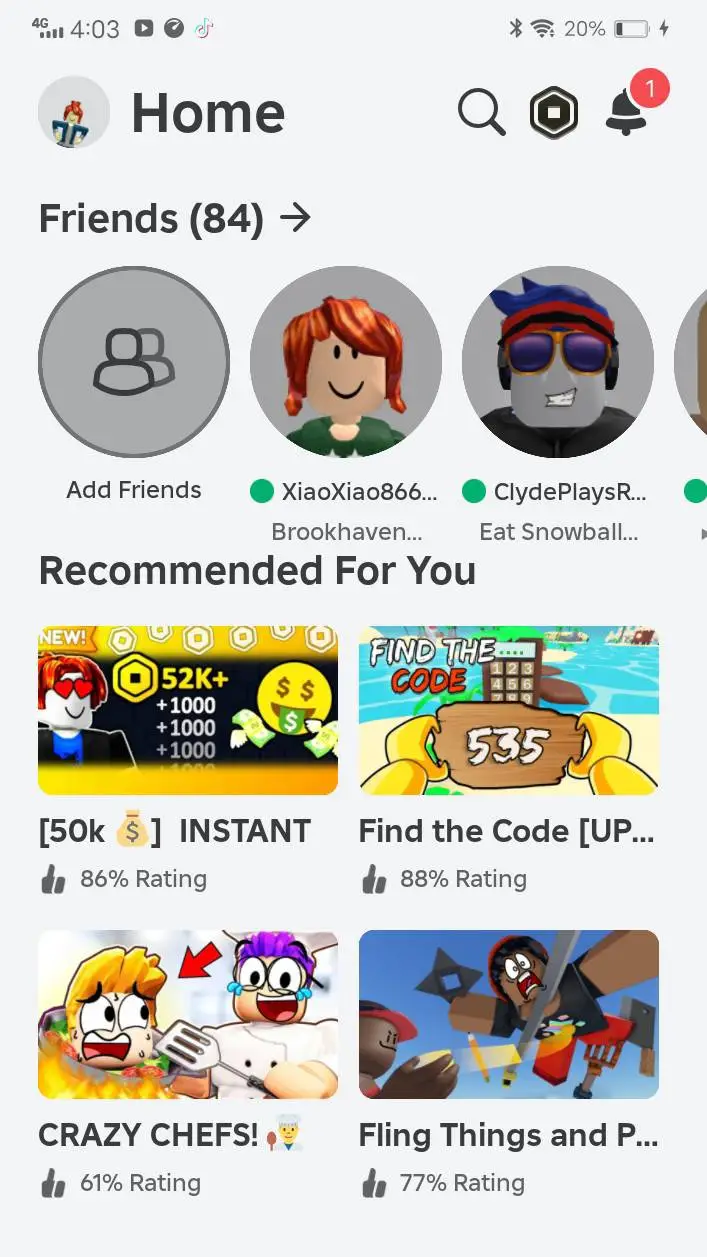Image resolution: width=707 pixels, height=1257 pixels.
Task: Open the Robux balance icon
Action: point(554,113)
